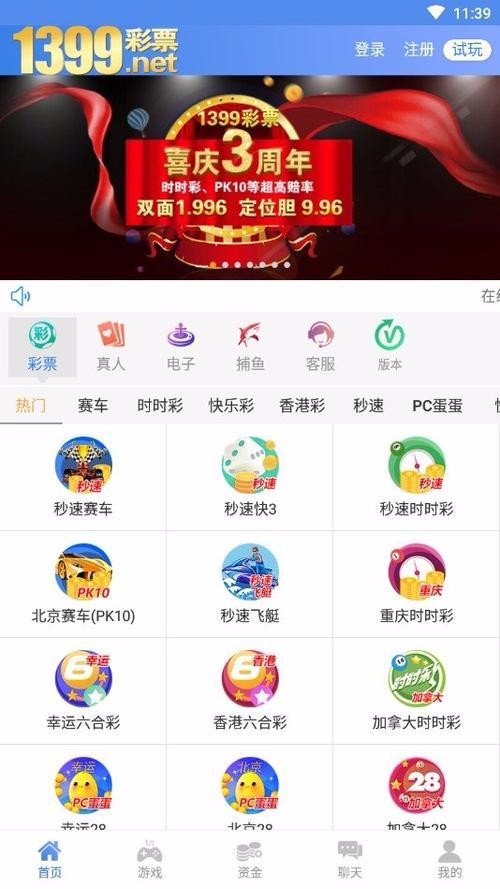Select the 真人 category

coord(111,346)
